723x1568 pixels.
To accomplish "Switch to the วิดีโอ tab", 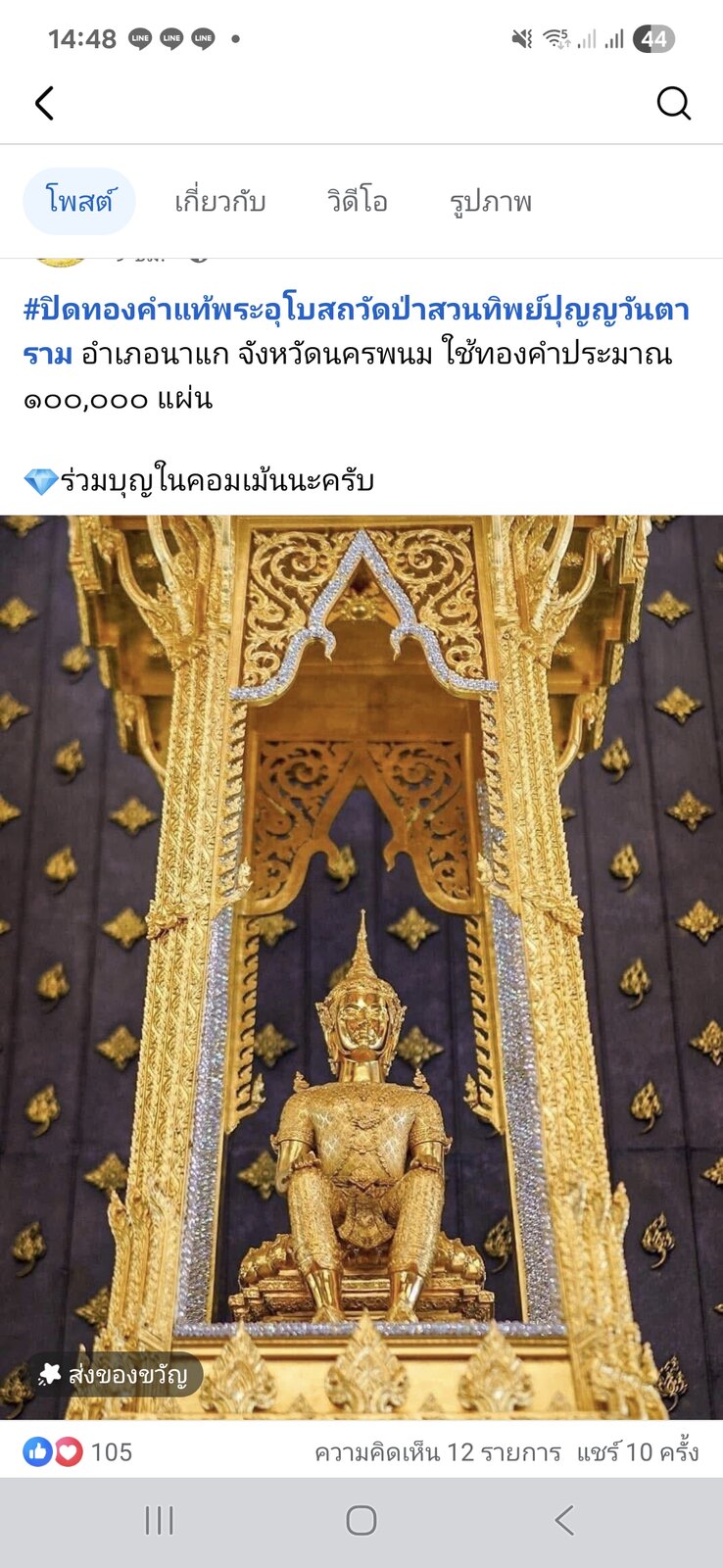I will pos(358,201).
